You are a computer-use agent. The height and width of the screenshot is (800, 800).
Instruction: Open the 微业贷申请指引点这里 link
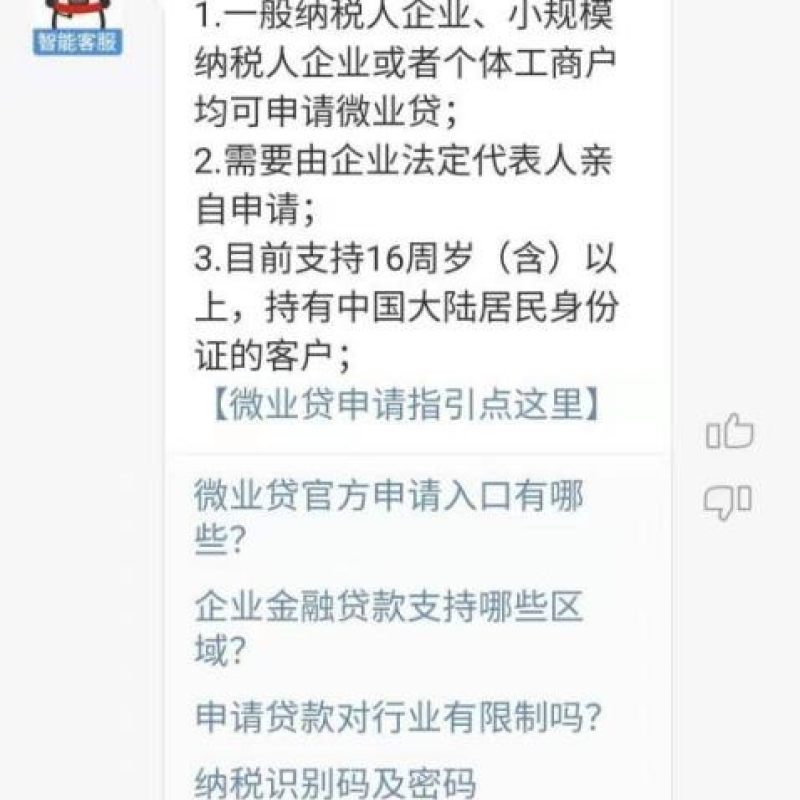(406, 404)
